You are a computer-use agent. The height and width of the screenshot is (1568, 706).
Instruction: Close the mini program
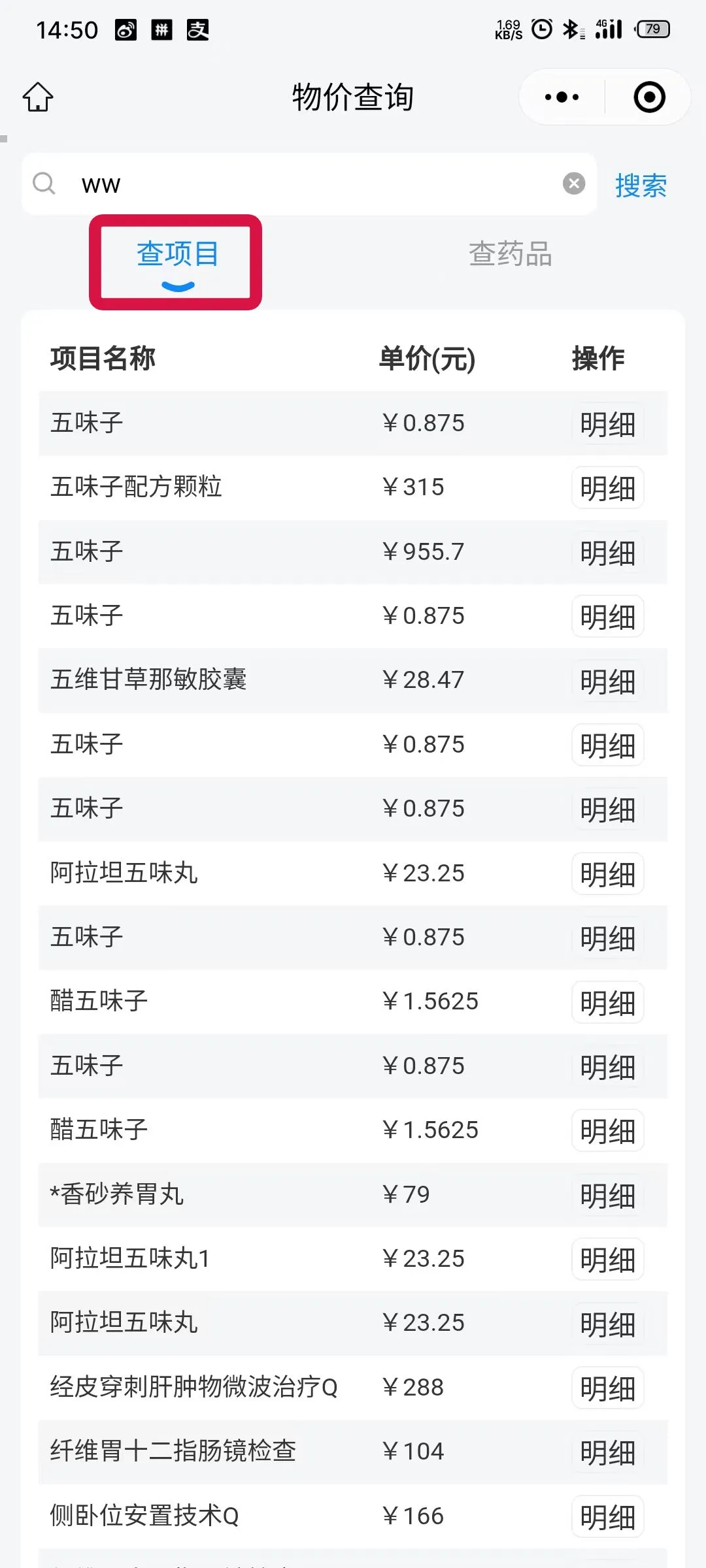[649, 97]
